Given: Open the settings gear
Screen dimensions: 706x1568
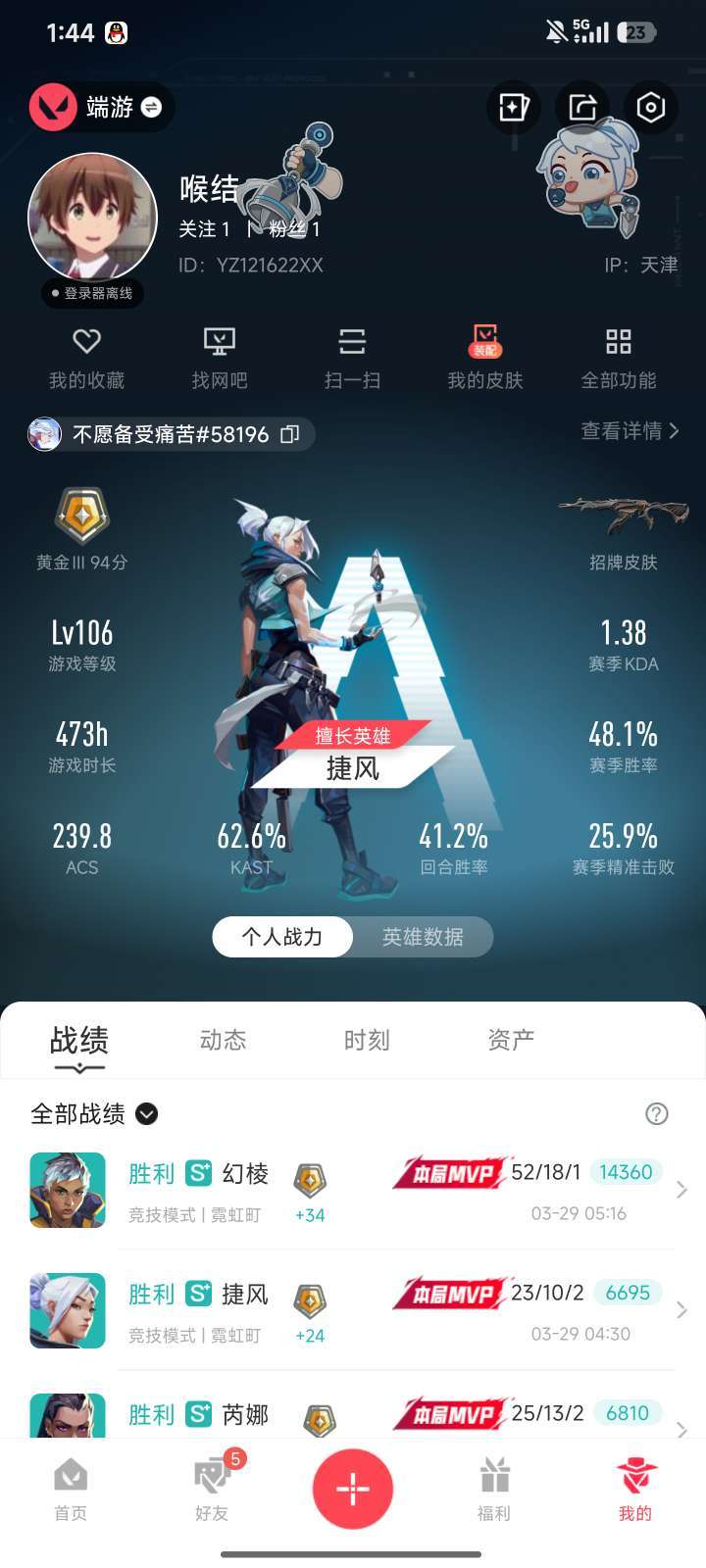Looking at the screenshot, I should coord(652,108).
